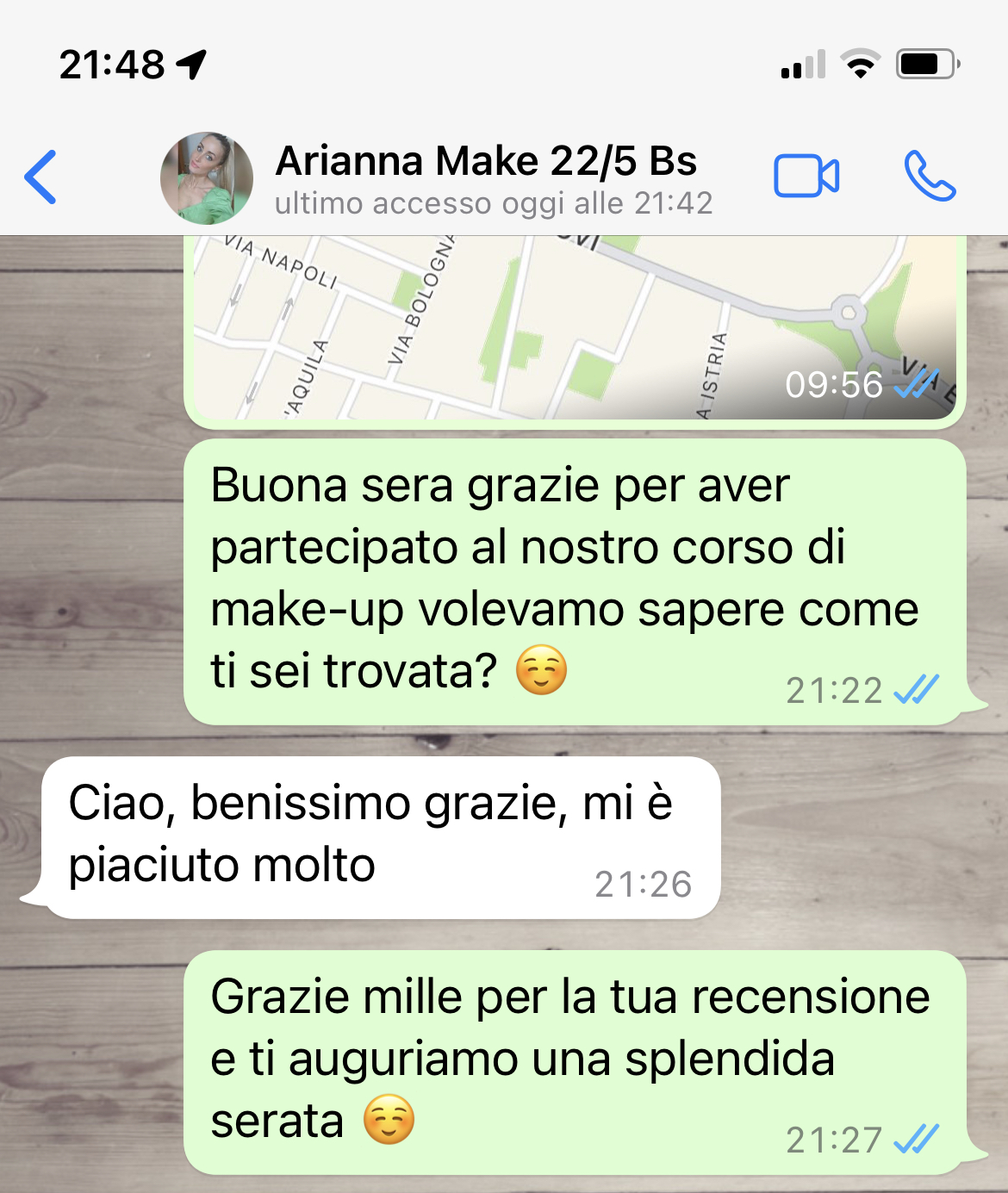Start a video call with Arianna

tap(806, 177)
